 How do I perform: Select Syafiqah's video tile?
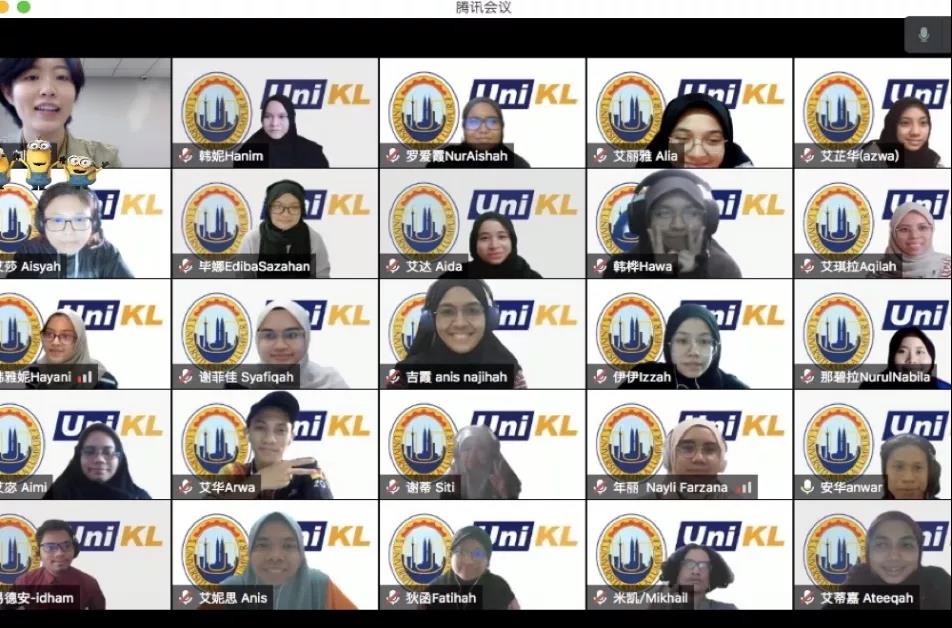click(275, 333)
